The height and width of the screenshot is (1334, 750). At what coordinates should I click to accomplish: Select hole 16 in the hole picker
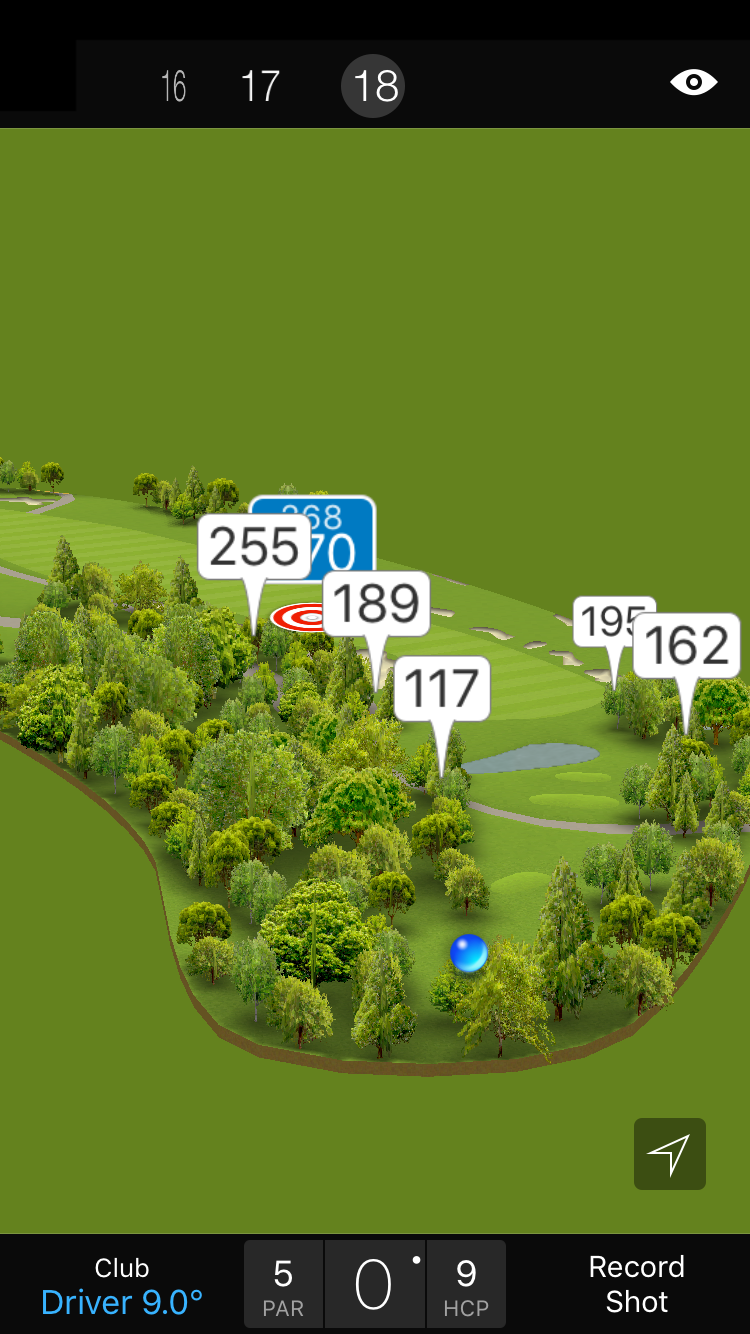(x=173, y=87)
